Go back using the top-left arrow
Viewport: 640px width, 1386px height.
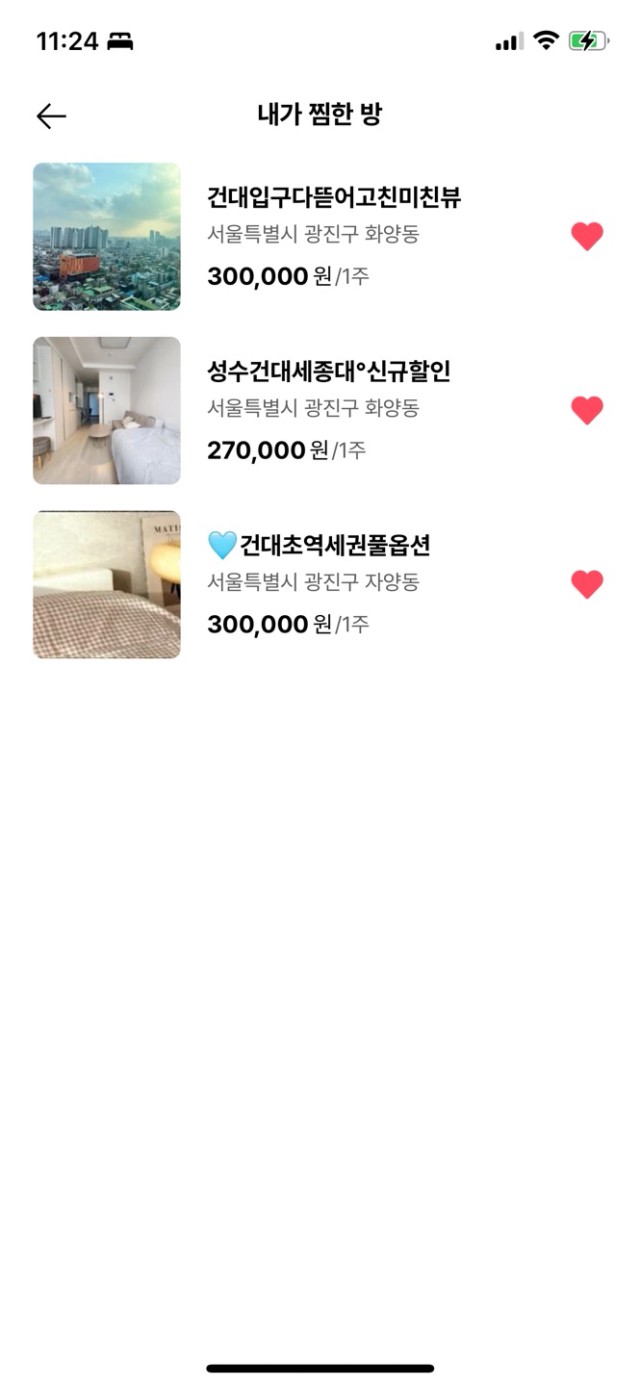point(51,116)
